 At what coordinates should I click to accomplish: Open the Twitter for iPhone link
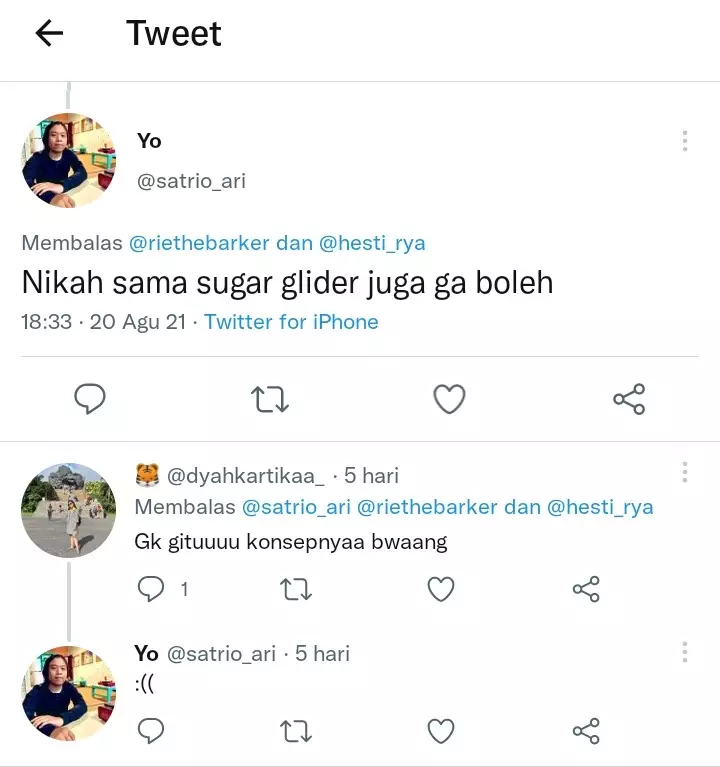coord(289,322)
